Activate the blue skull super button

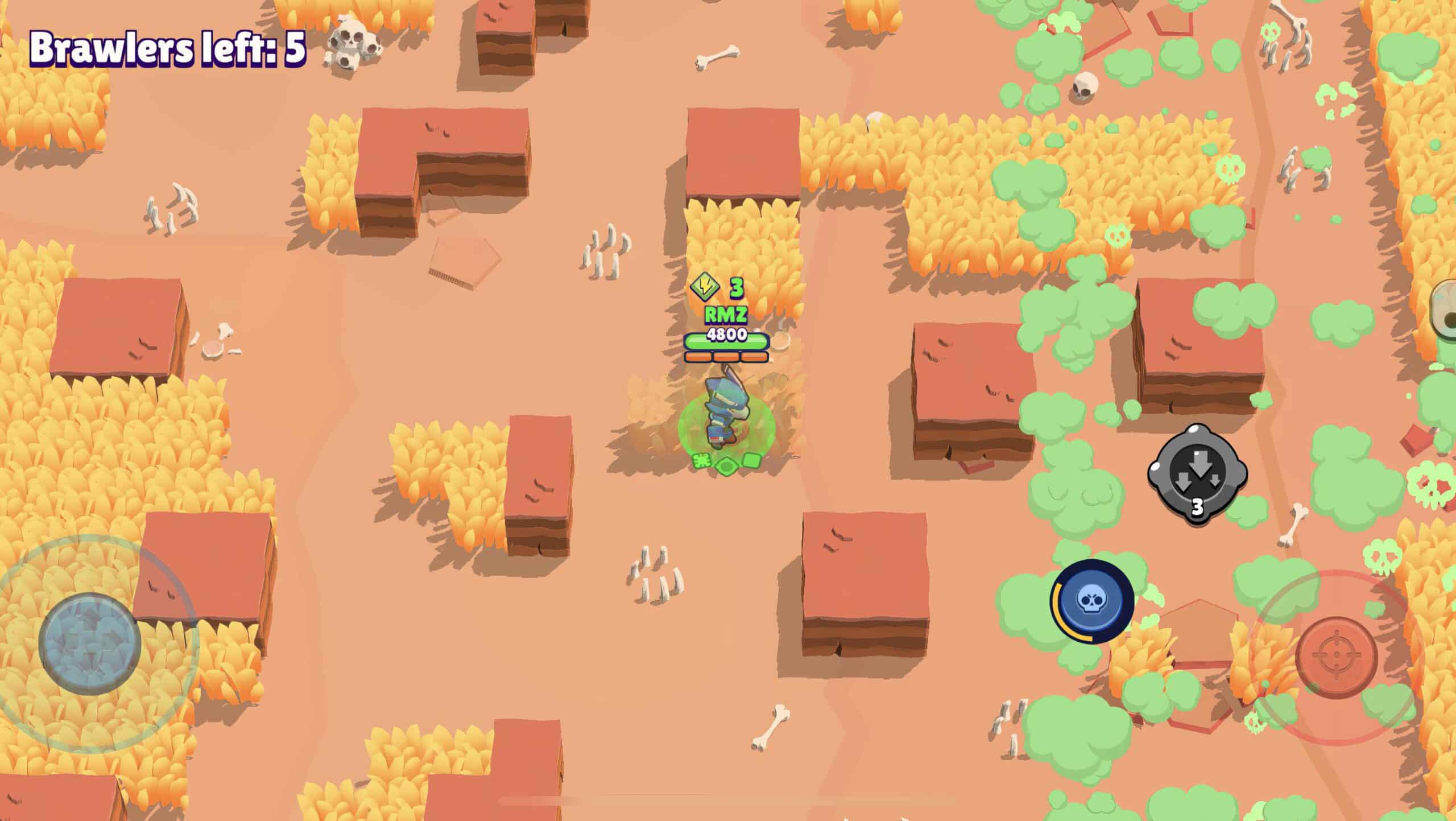[x=1091, y=602]
